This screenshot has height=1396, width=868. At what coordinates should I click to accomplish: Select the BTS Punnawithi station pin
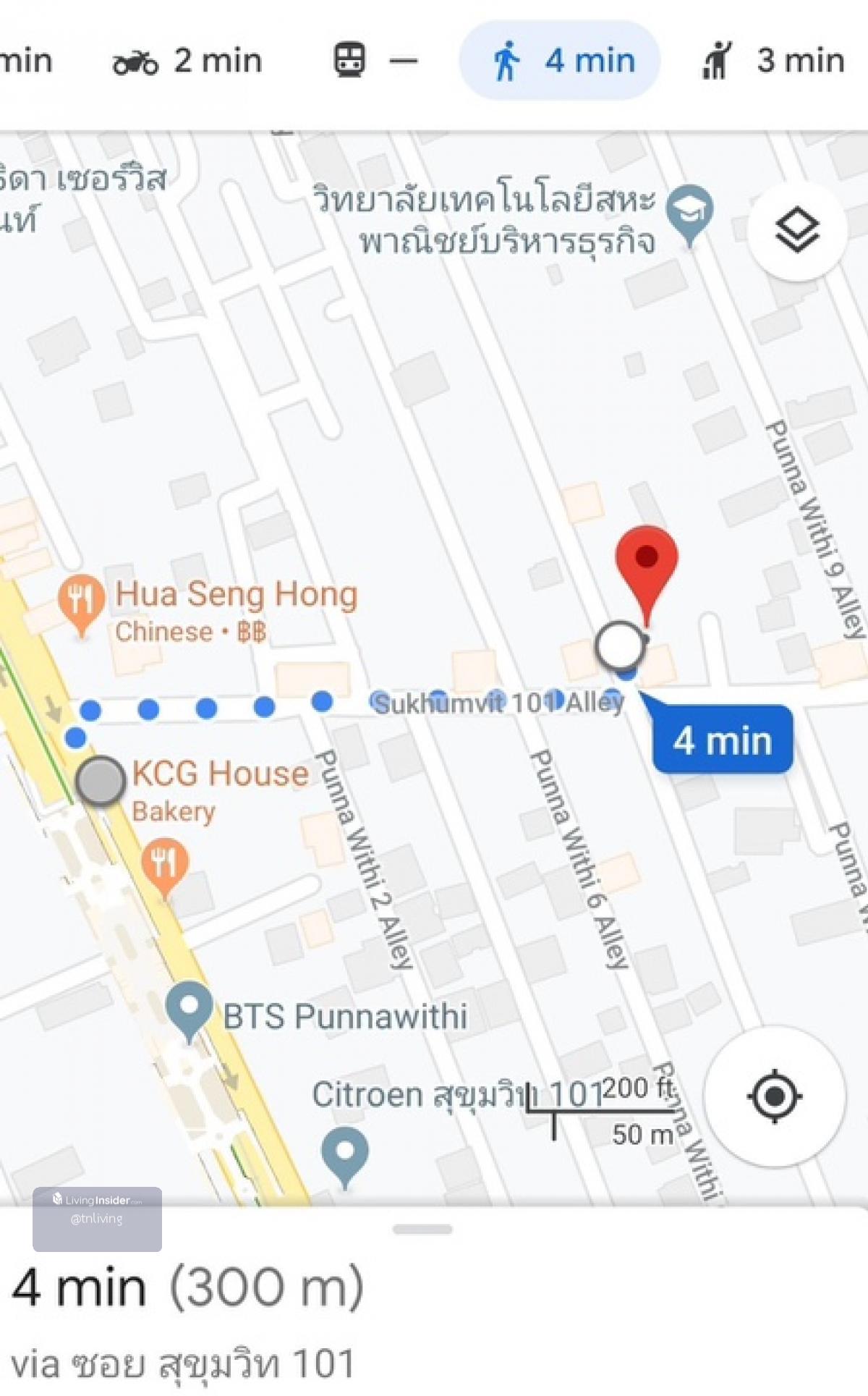[189, 1007]
